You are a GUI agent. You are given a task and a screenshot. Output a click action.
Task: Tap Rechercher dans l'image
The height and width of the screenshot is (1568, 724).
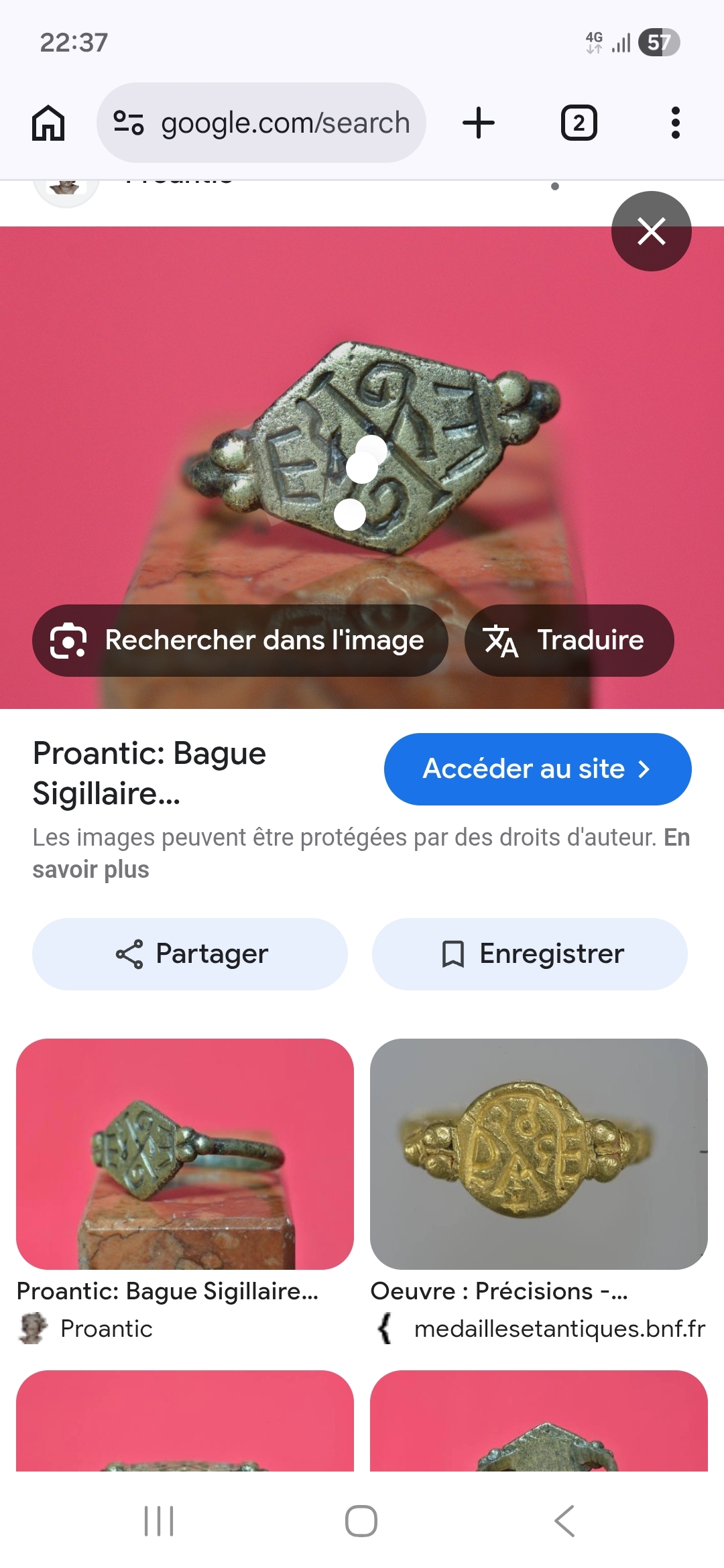[239, 641]
